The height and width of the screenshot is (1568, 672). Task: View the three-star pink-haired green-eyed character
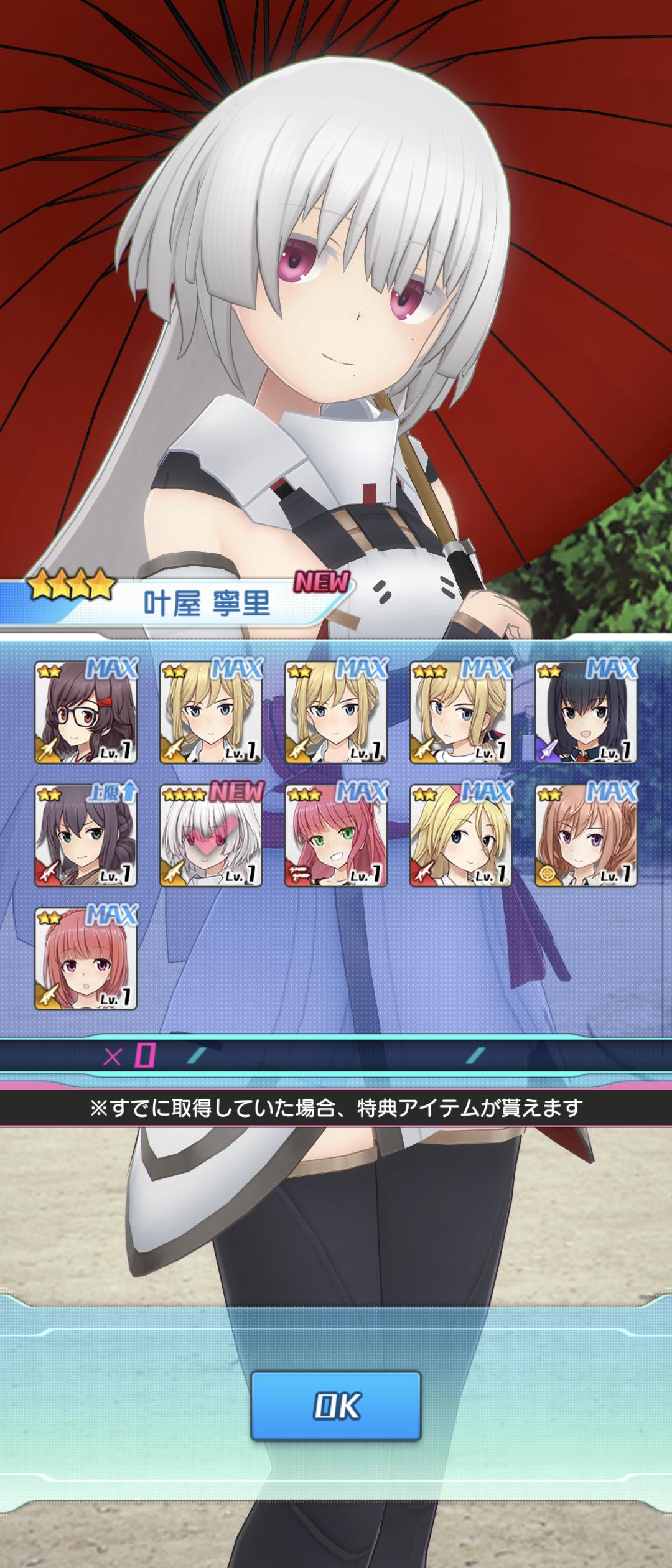tap(336, 836)
